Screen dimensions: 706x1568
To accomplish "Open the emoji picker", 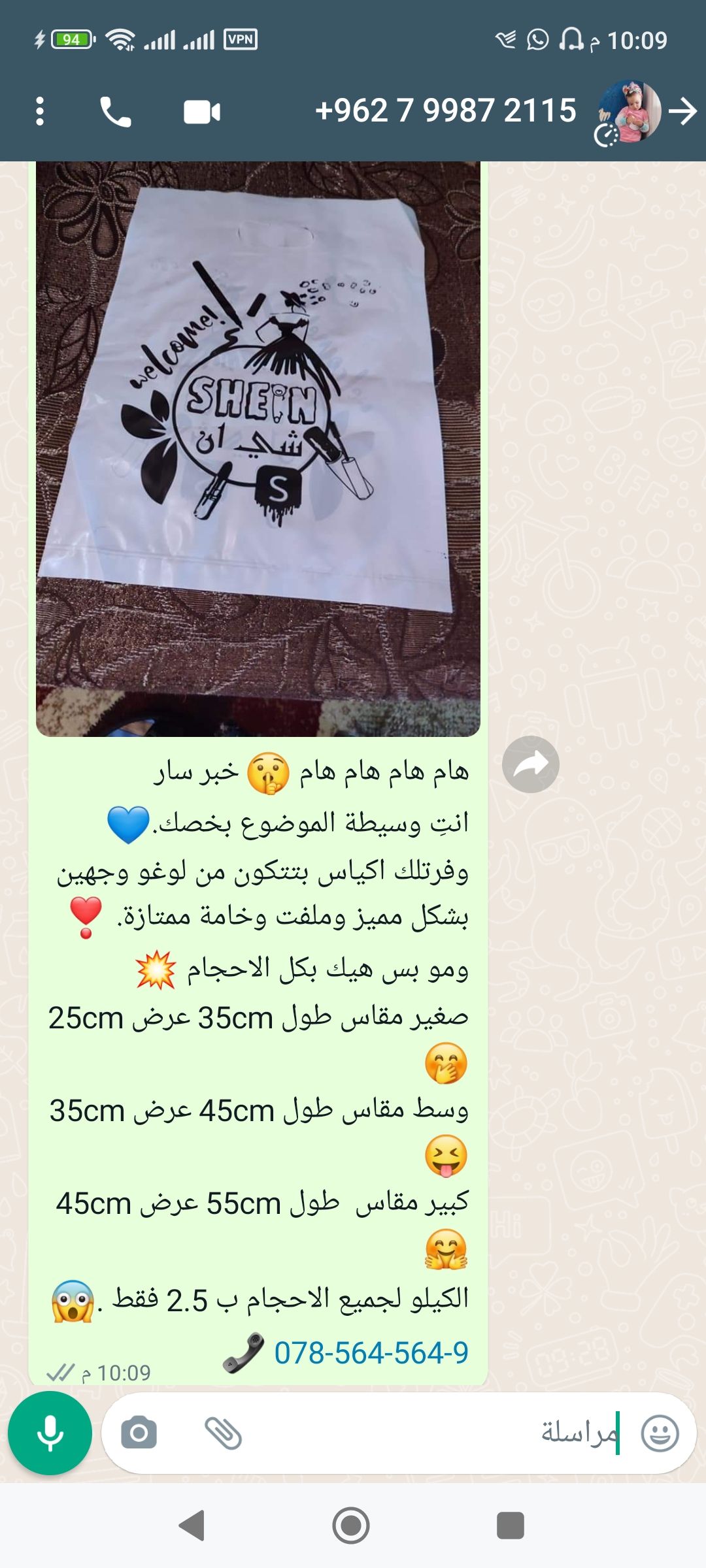I will tap(660, 1433).
